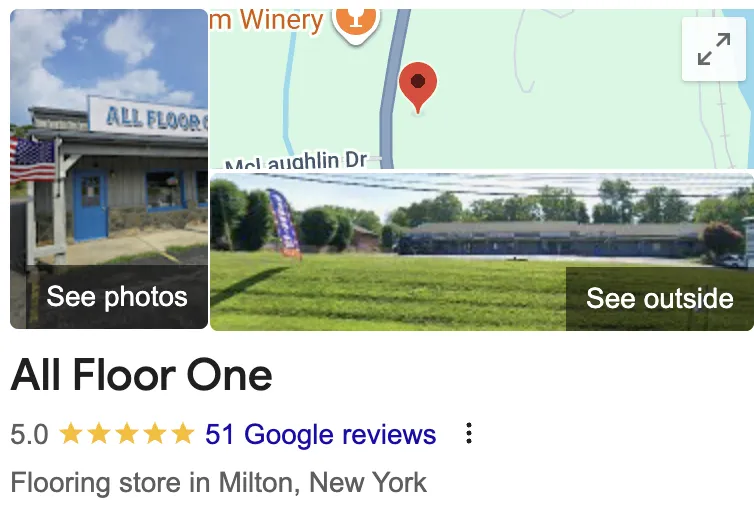Open the 51 Google reviews link
Viewport: 754px width, 517px height.
click(x=320, y=434)
